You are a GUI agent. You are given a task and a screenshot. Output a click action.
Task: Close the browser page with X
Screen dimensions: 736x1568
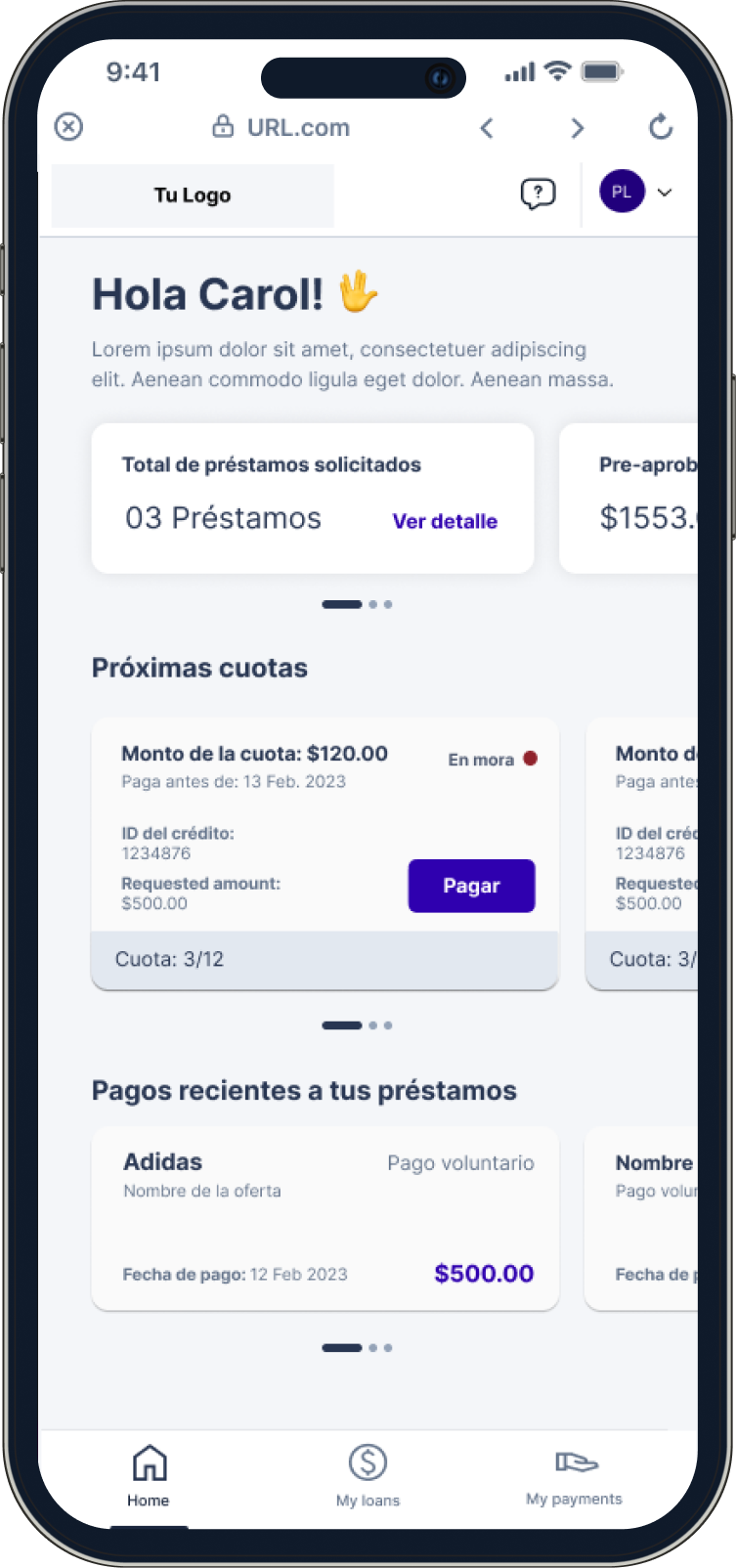tap(68, 127)
